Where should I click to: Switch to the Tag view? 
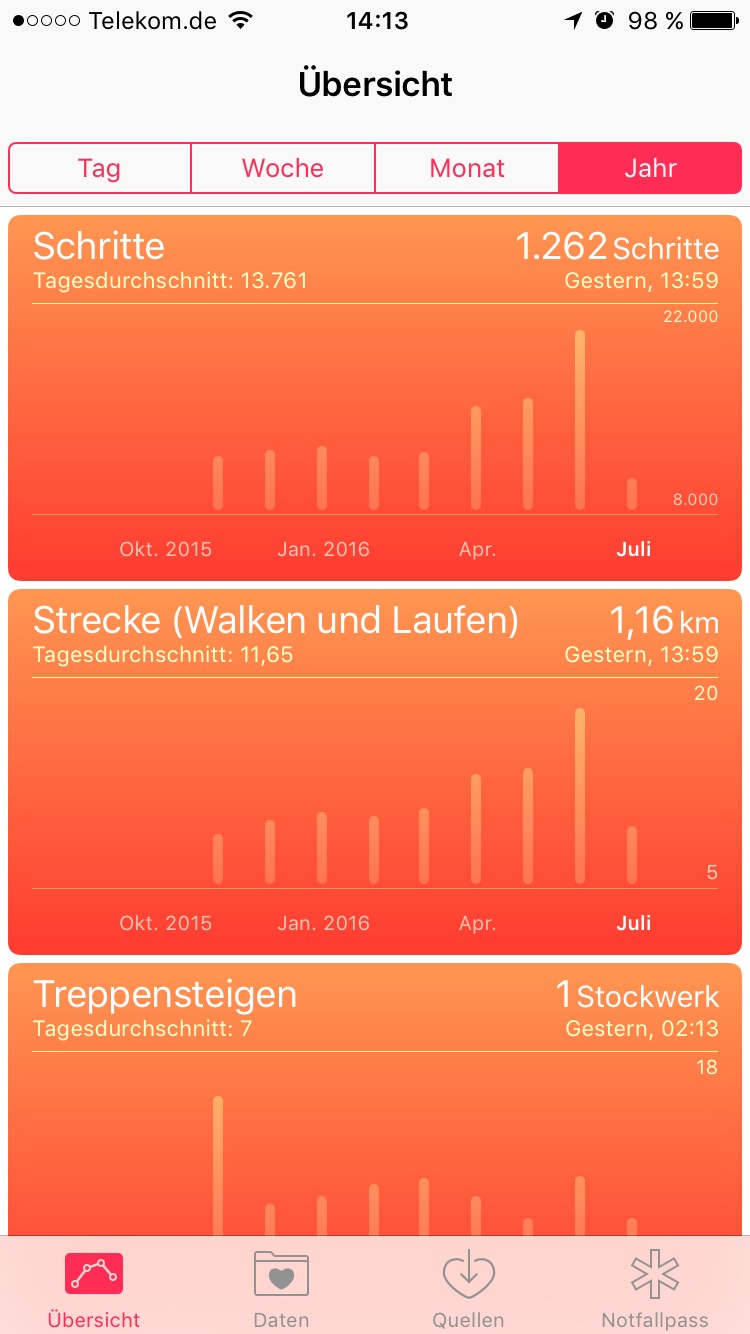click(99, 168)
